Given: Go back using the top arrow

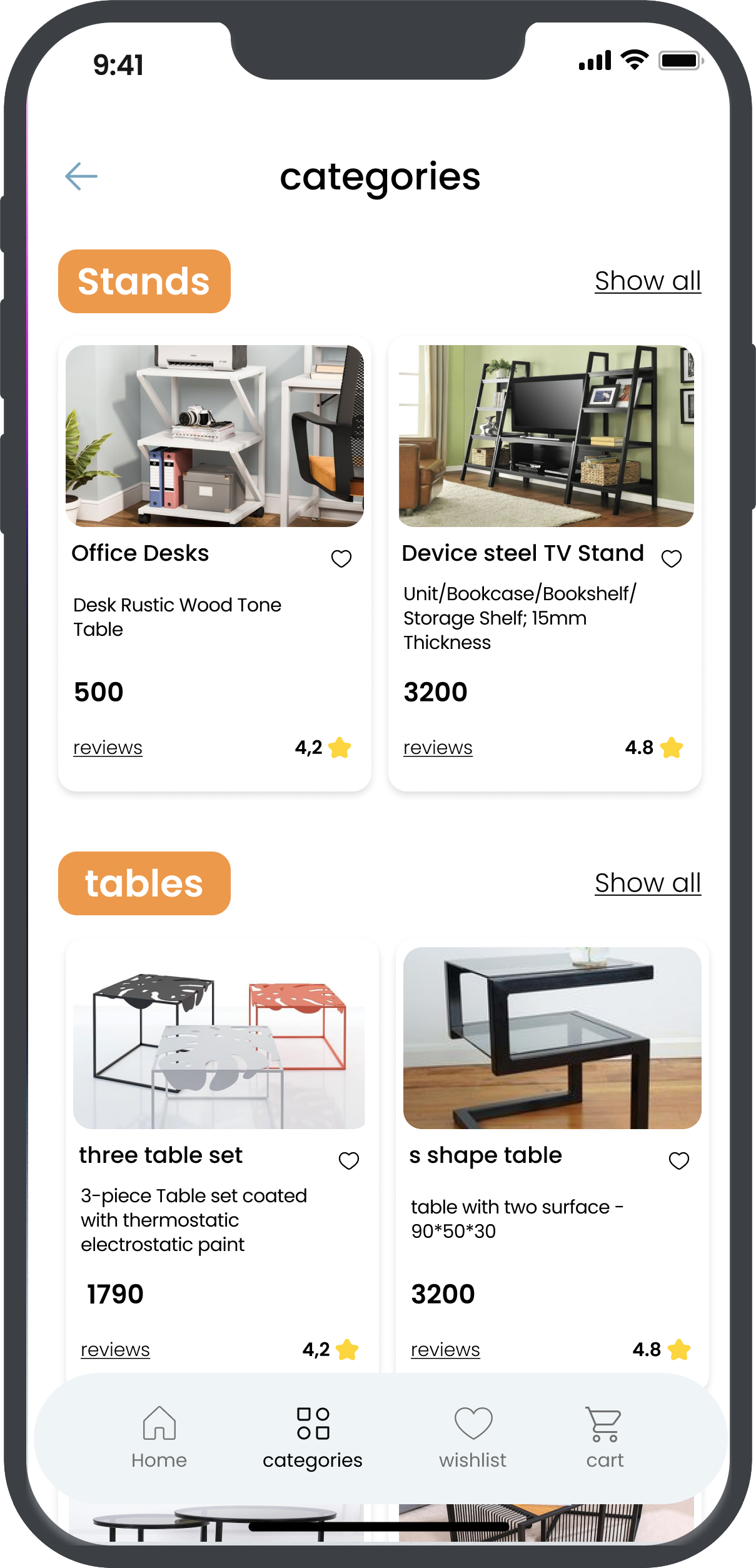Looking at the screenshot, I should click(x=81, y=176).
